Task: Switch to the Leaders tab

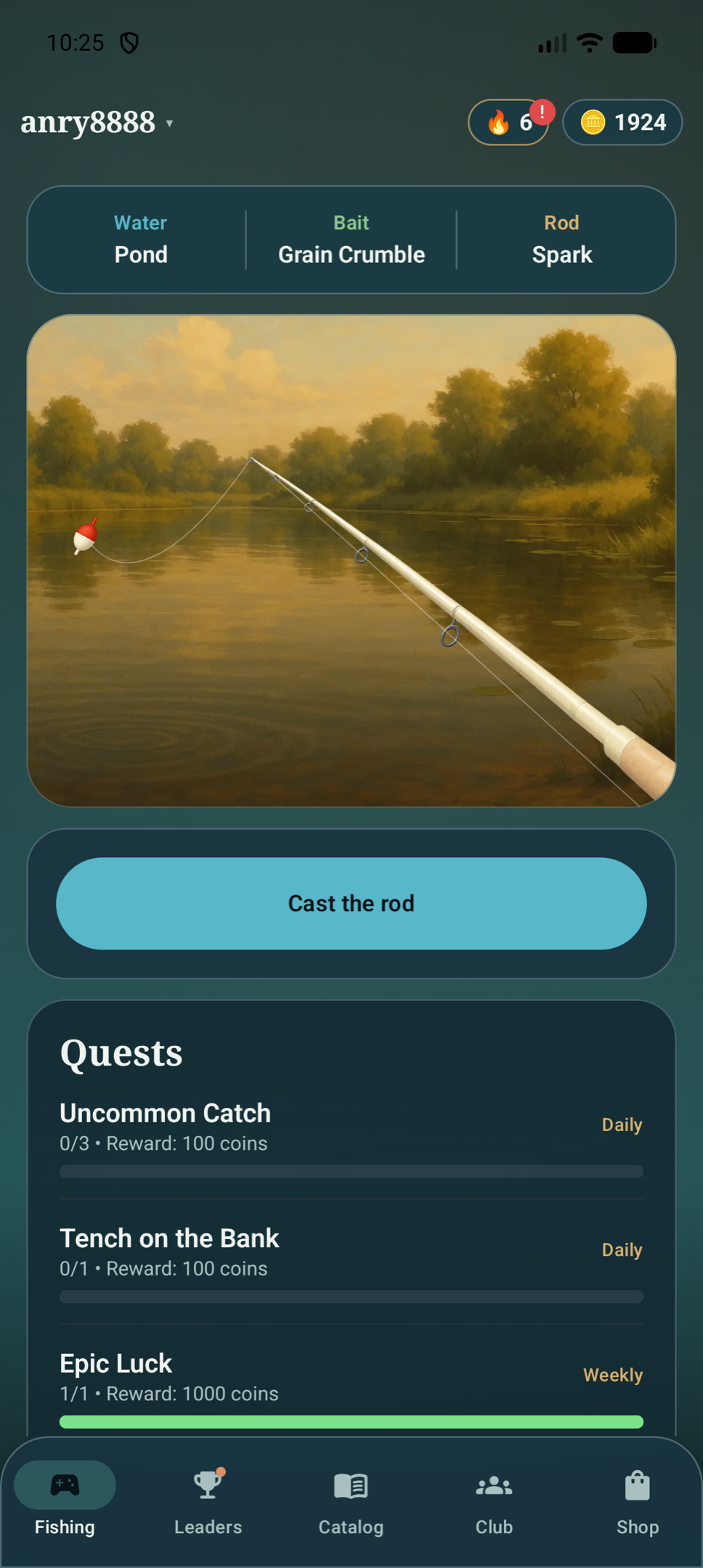Action: coord(208,1501)
